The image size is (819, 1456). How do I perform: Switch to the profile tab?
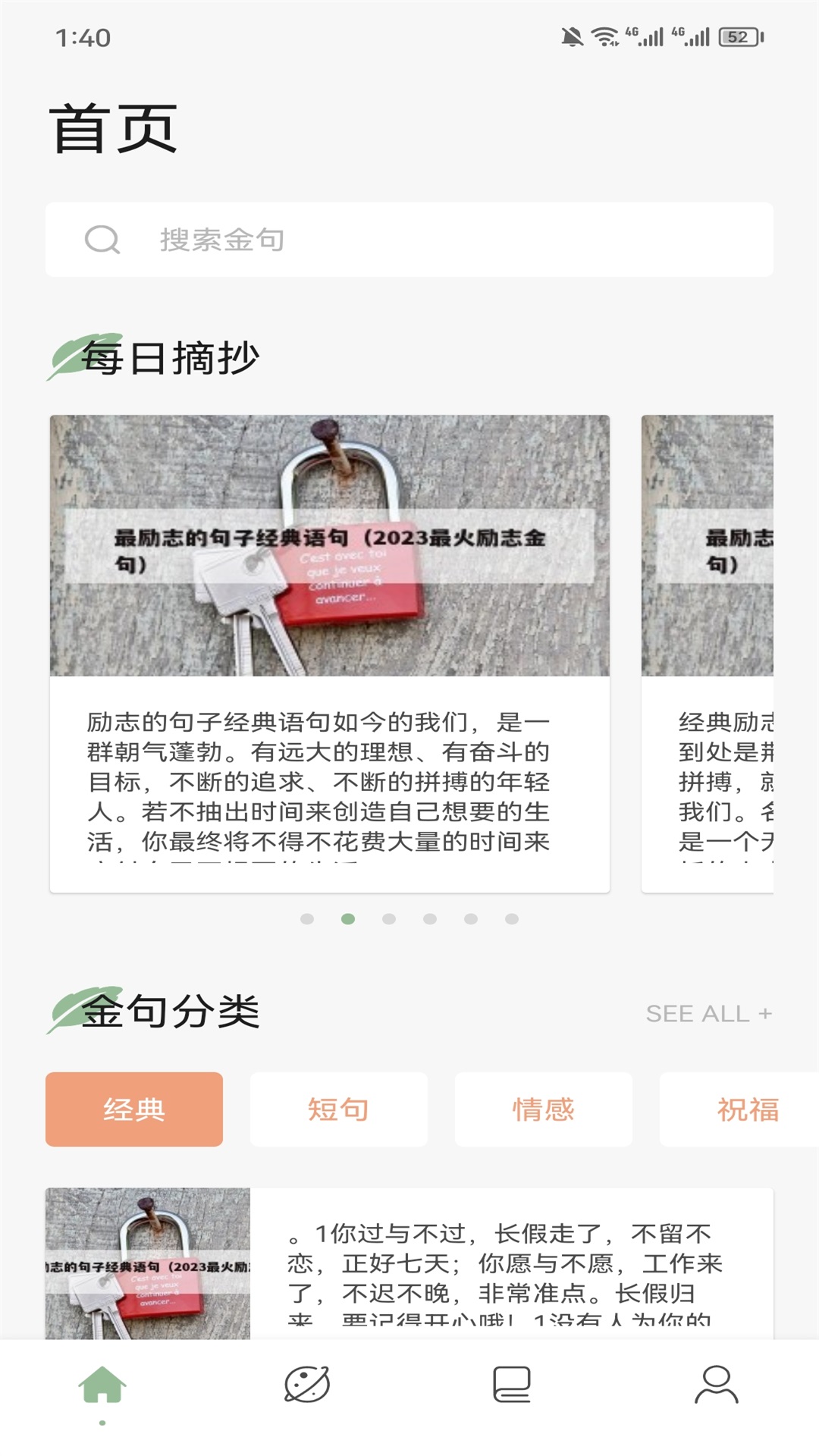point(716,1385)
